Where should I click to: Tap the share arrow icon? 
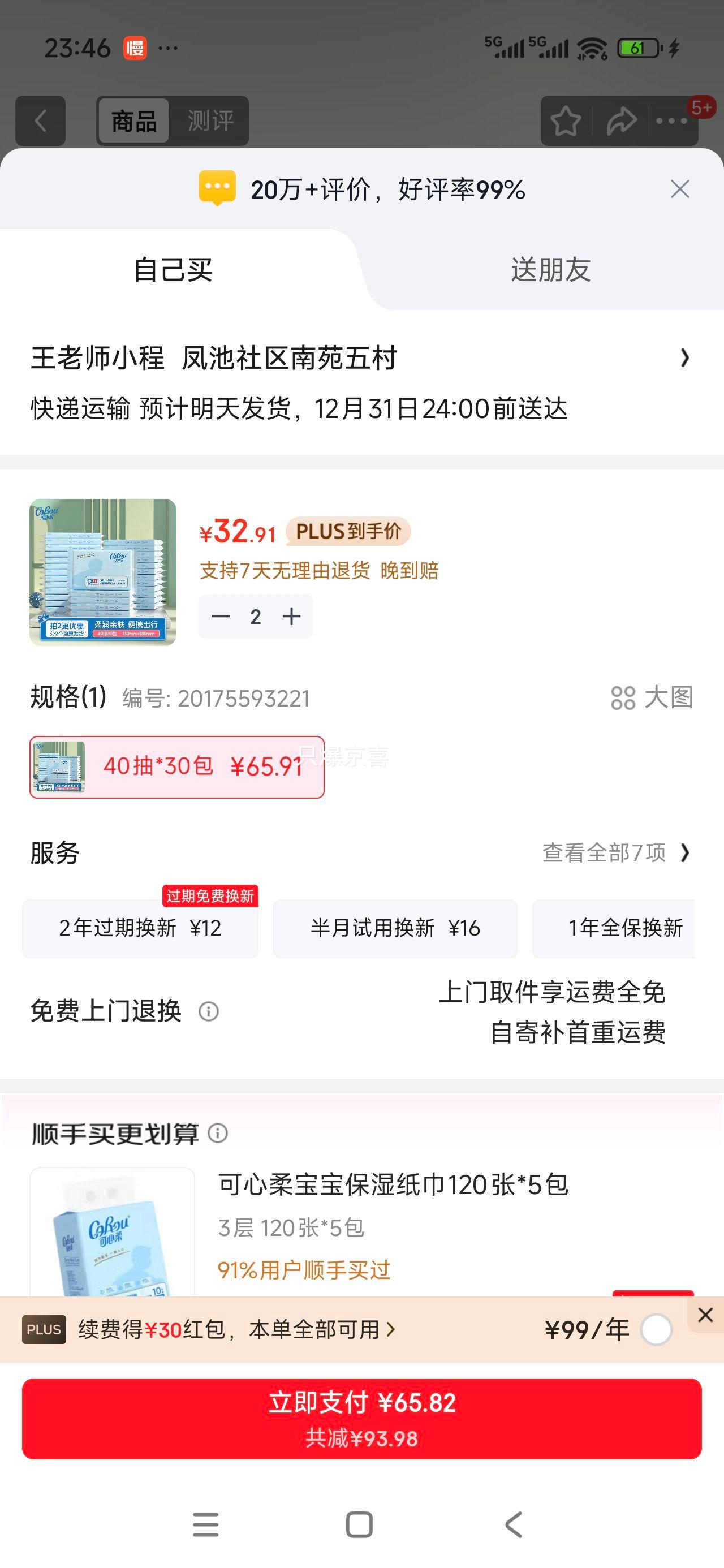click(x=621, y=120)
